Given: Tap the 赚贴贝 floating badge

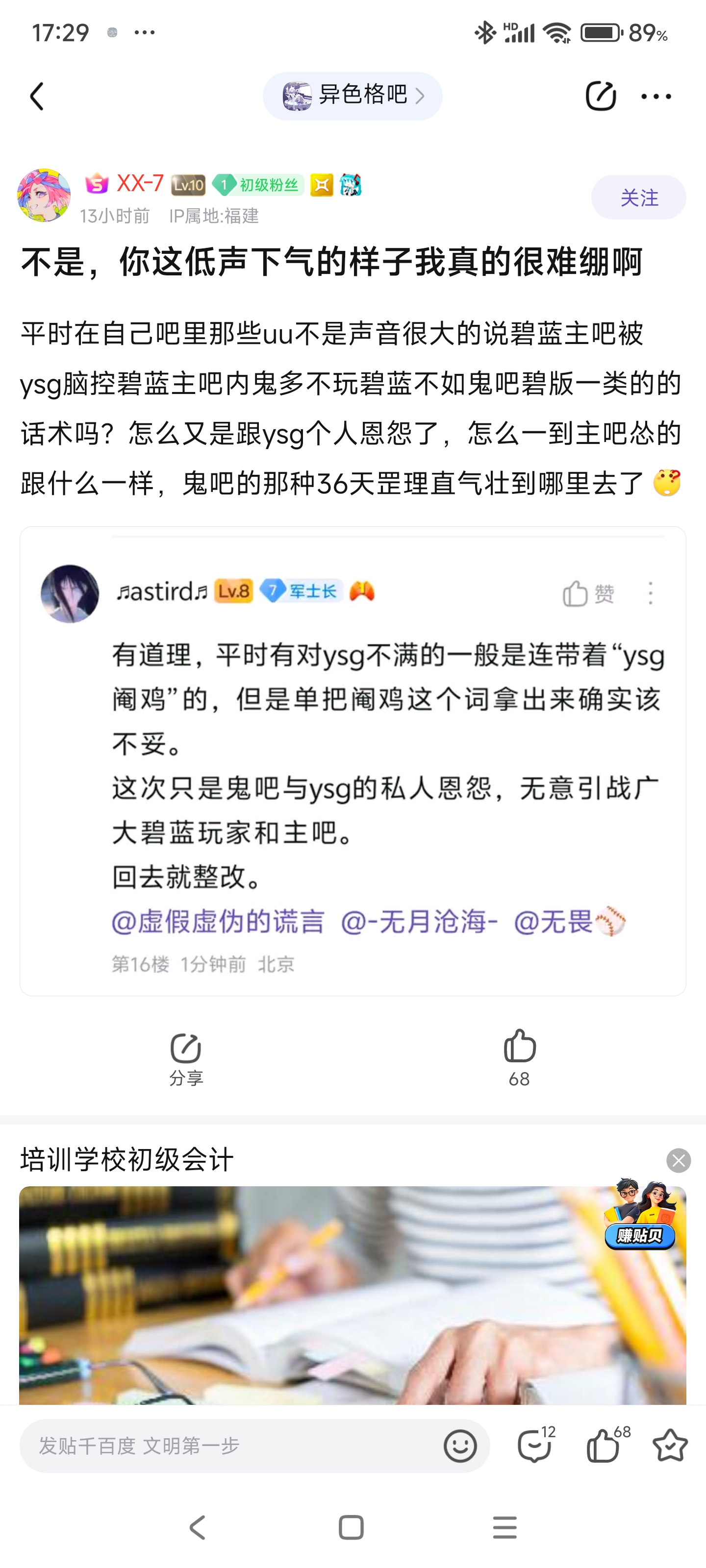Looking at the screenshot, I should pos(640,1214).
